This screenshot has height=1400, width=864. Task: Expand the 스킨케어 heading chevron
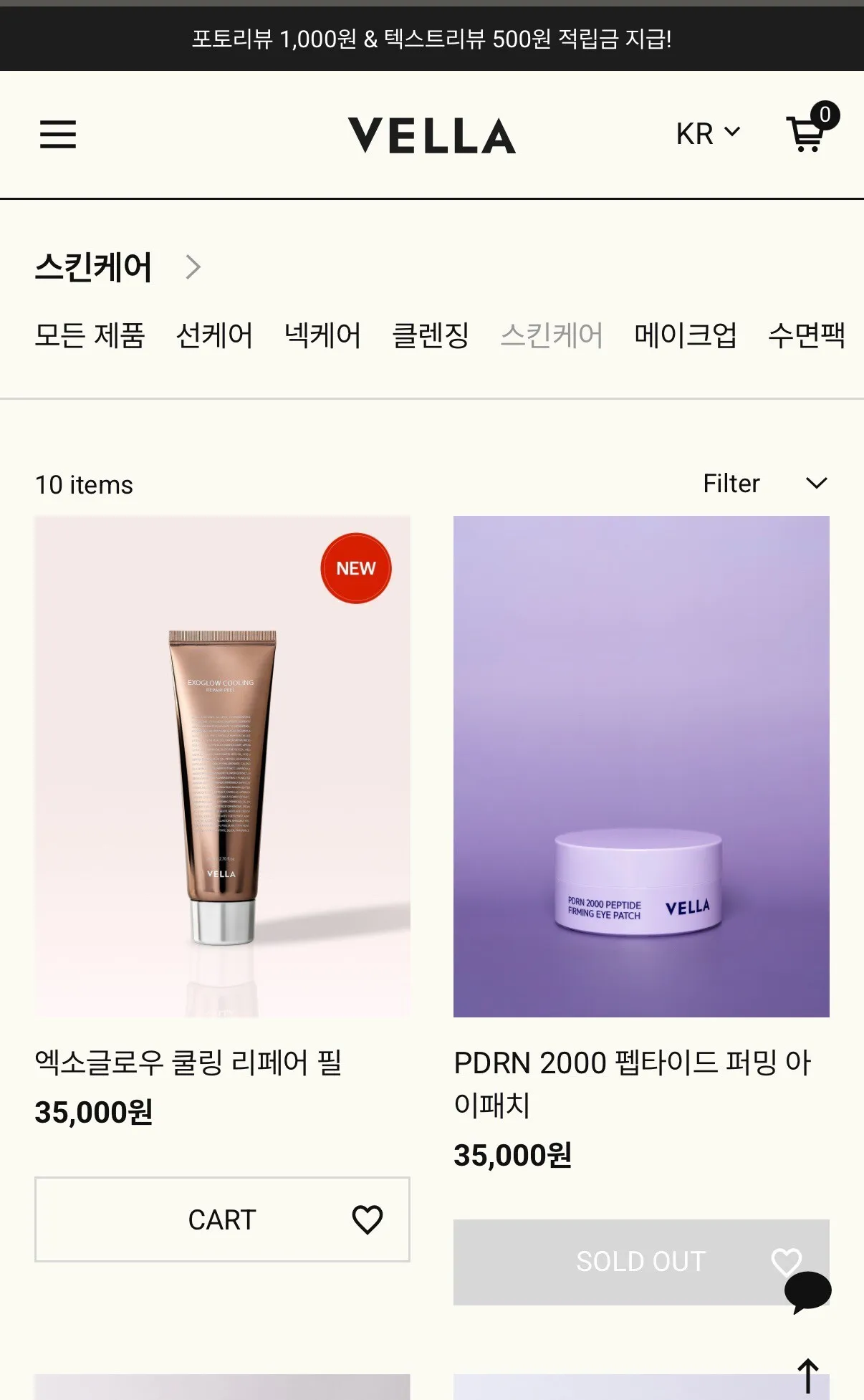click(x=193, y=267)
